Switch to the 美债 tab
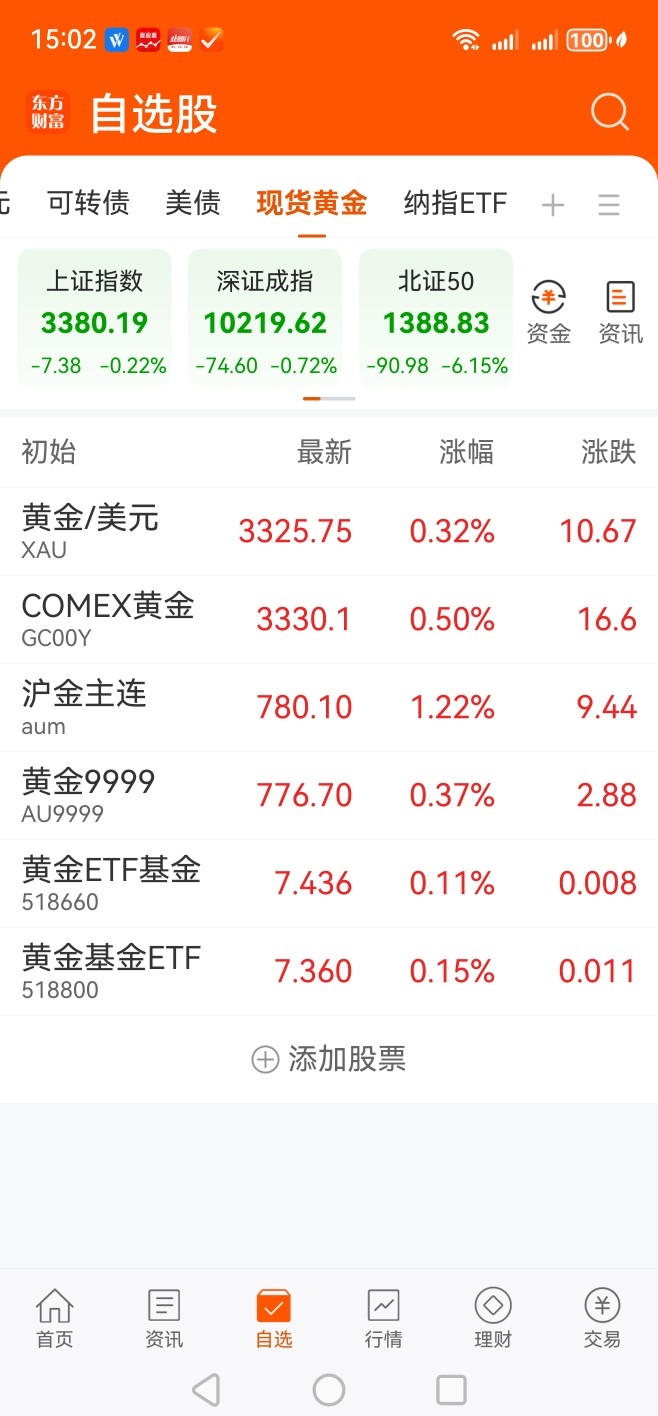This screenshot has height=1416, width=658. click(x=193, y=204)
